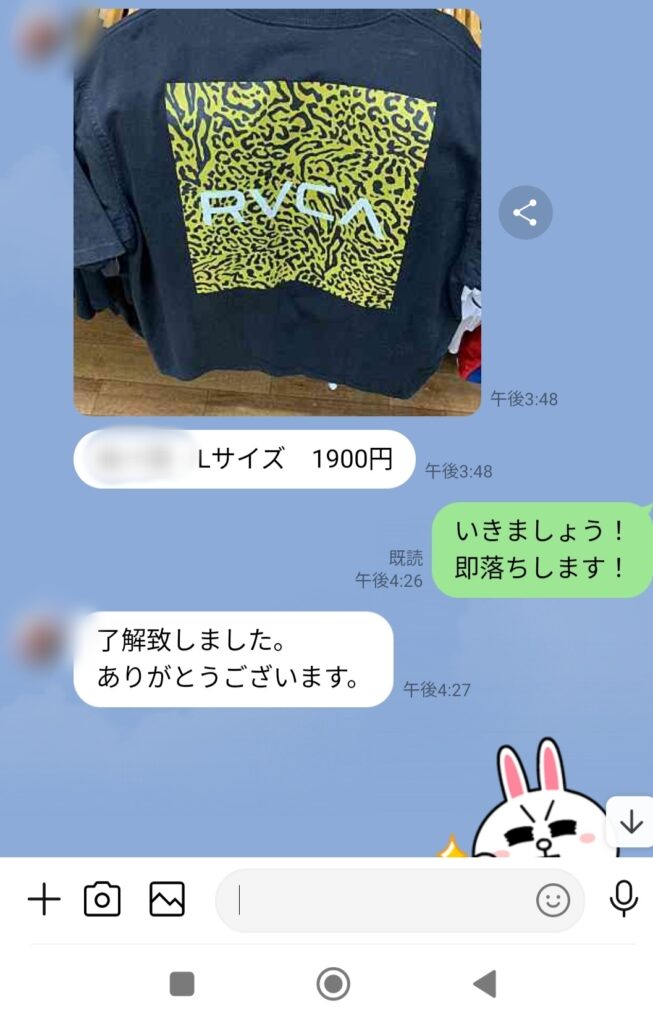Go back using system back triangle
653x1024 pixels.
(x=485, y=984)
